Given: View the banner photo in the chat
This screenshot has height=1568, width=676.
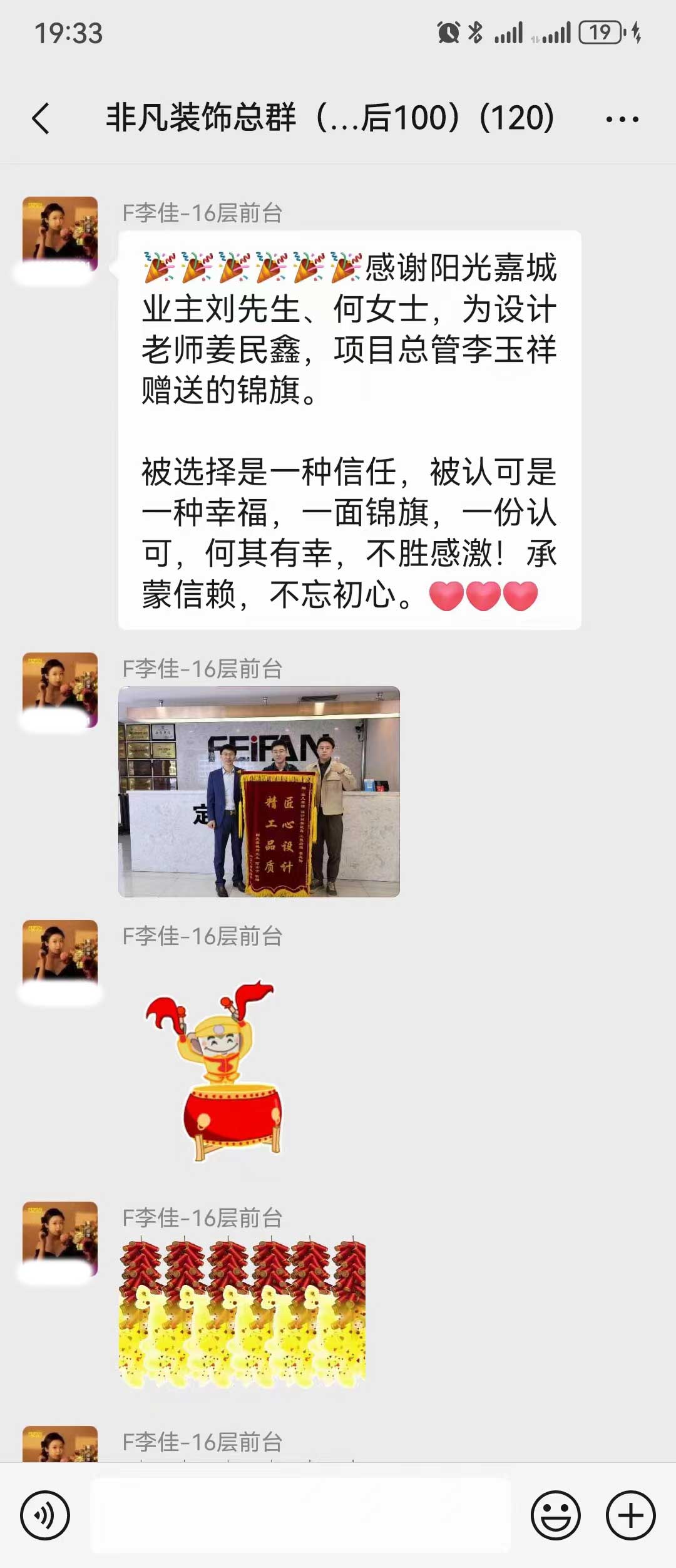Looking at the screenshot, I should click(259, 792).
